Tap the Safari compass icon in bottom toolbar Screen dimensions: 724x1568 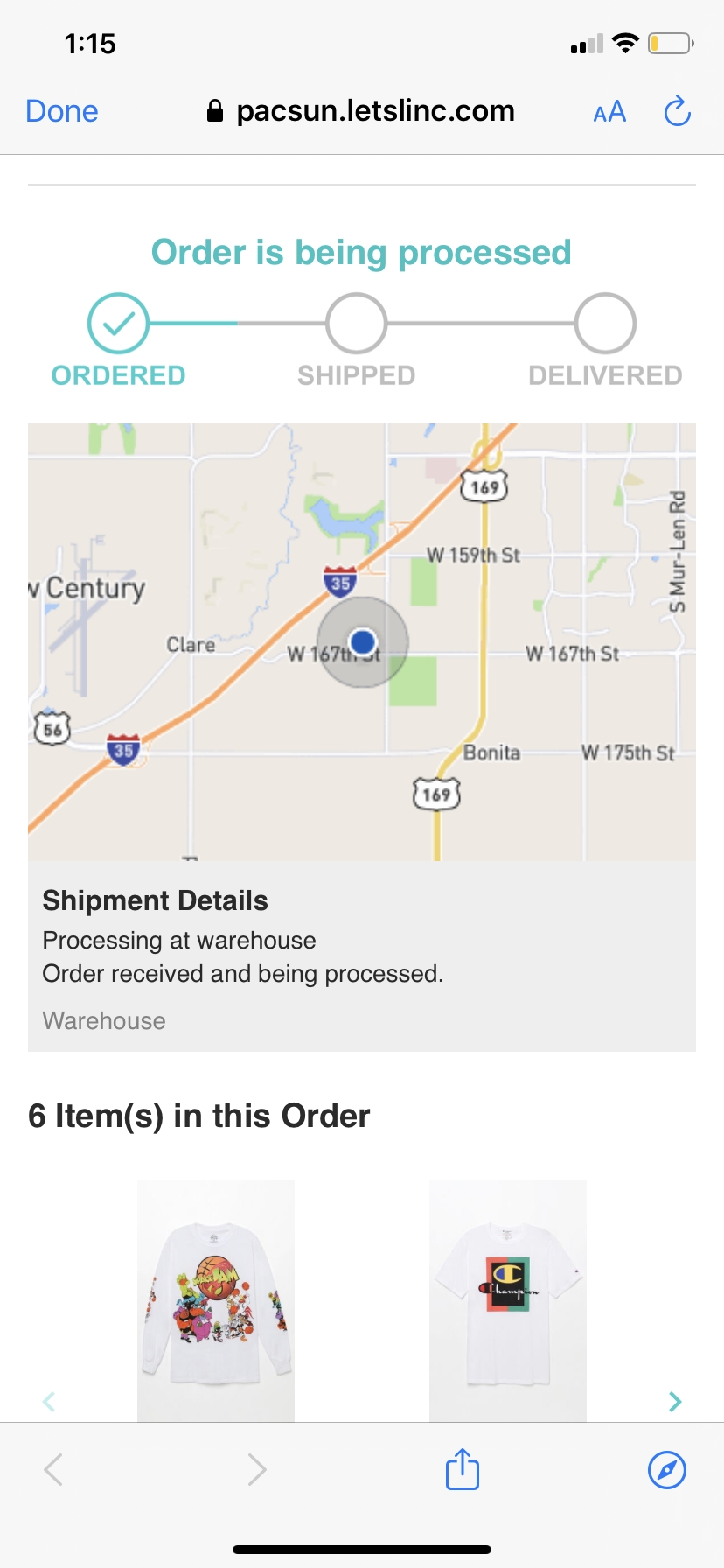[666, 1470]
